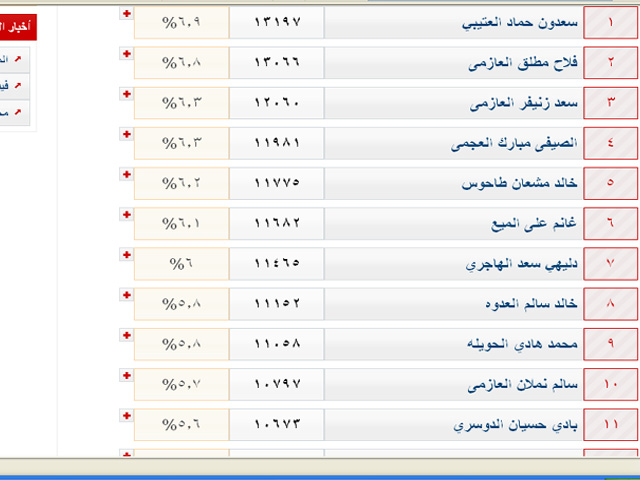Viewport: 640px width, 480px height.
Task: Expand details for سعدون حماد العتيبي
Action: click(127, 14)
